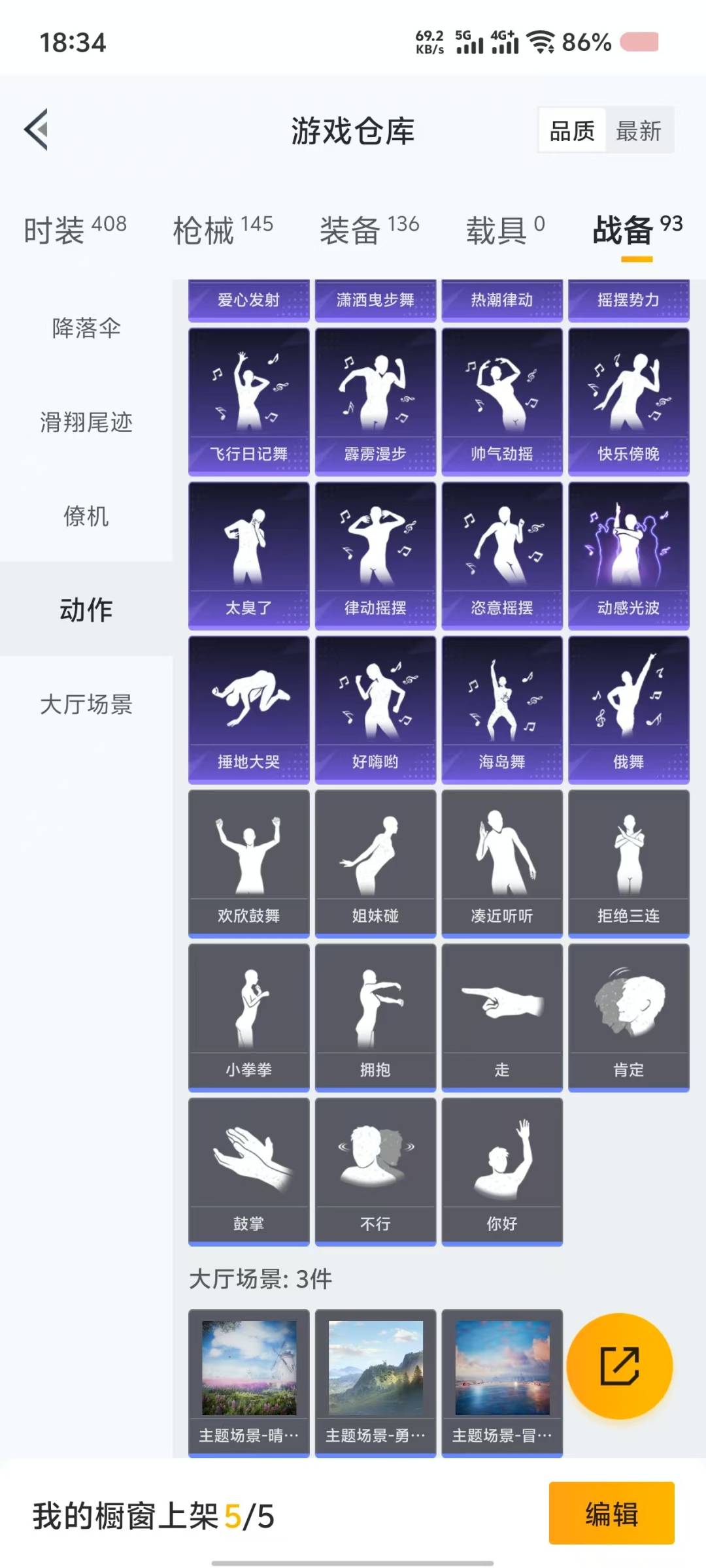Tap the 编辑 button

[611, 1513]
